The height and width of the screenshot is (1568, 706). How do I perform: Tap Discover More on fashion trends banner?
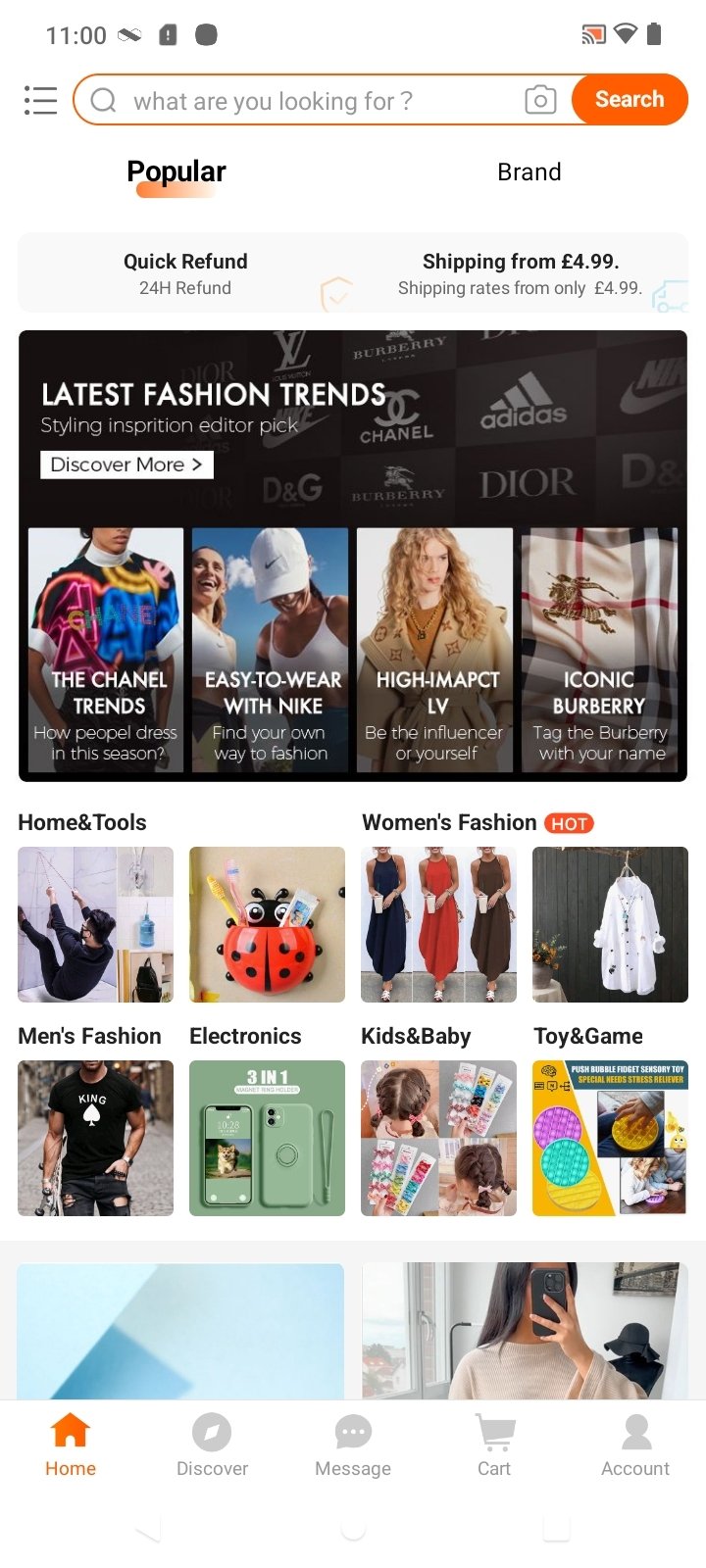tap(126, 465)
